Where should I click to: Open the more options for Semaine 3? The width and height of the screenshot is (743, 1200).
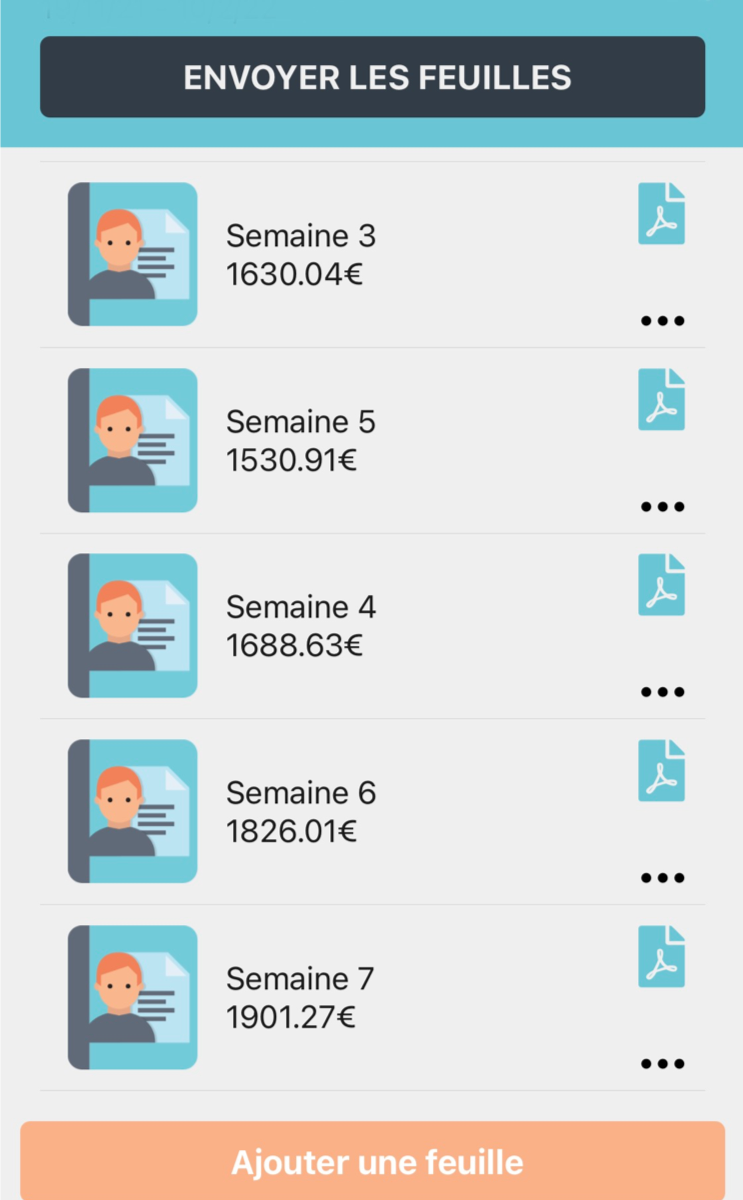coord(662,321)
